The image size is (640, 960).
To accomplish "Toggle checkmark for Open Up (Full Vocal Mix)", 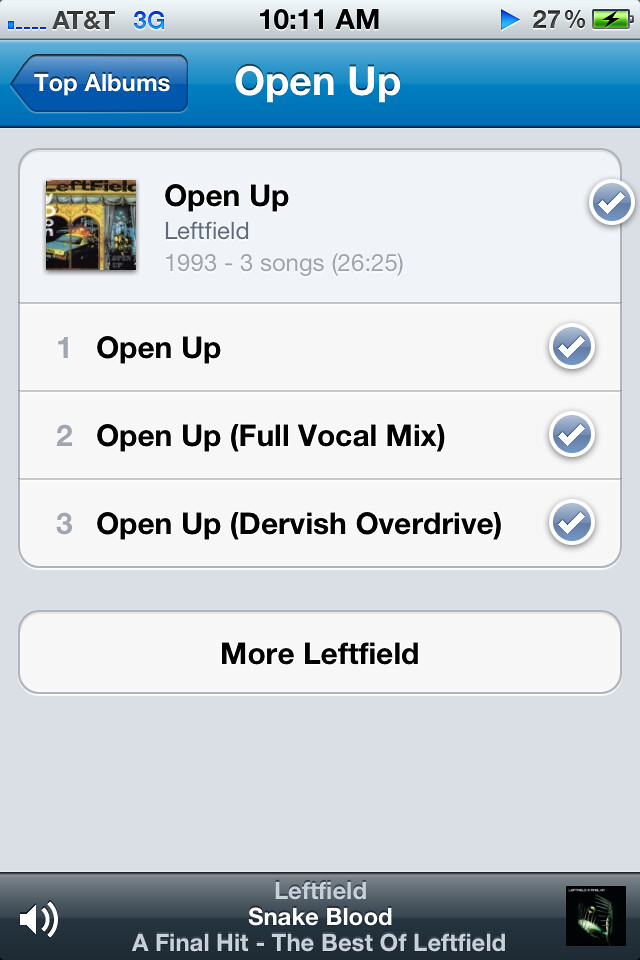I will (x=573, y=435).
